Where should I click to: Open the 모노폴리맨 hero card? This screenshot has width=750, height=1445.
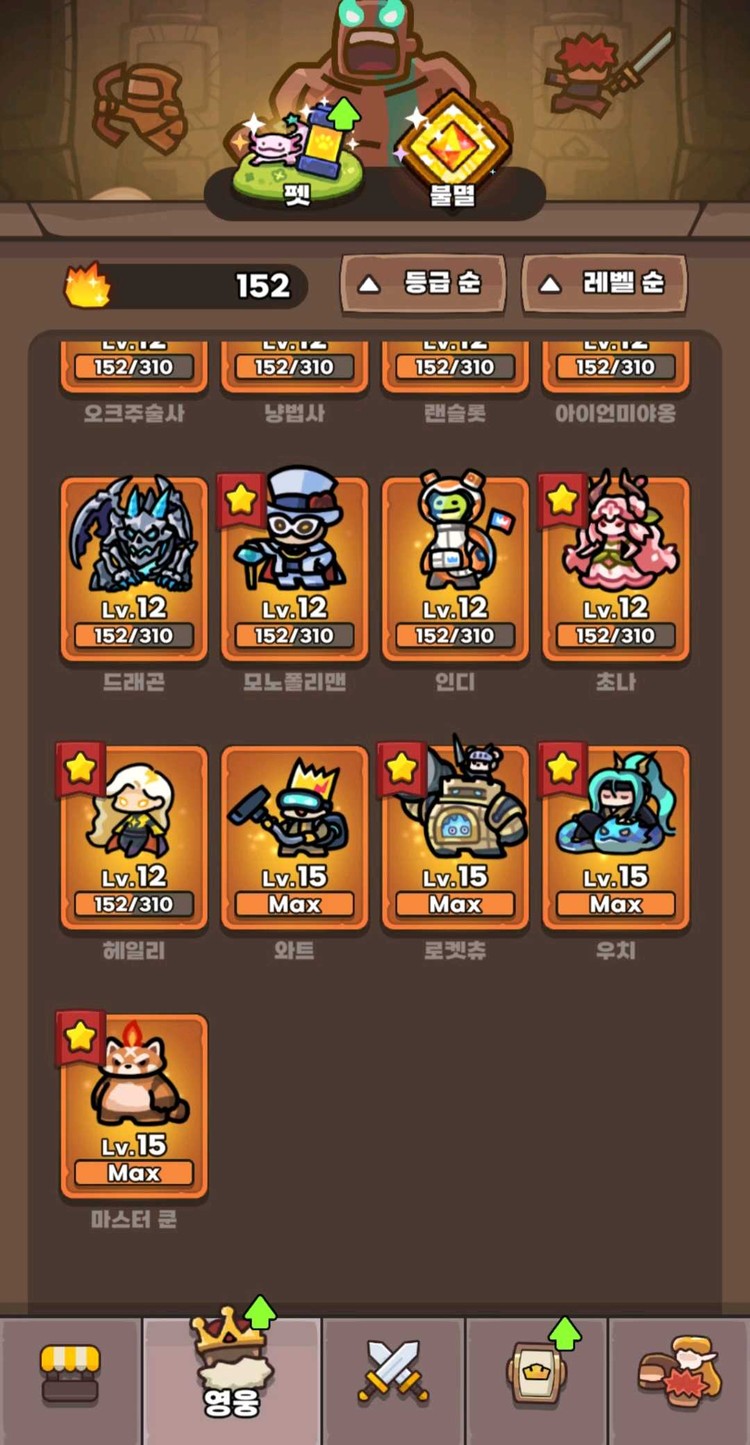click(x=294, y=568)
